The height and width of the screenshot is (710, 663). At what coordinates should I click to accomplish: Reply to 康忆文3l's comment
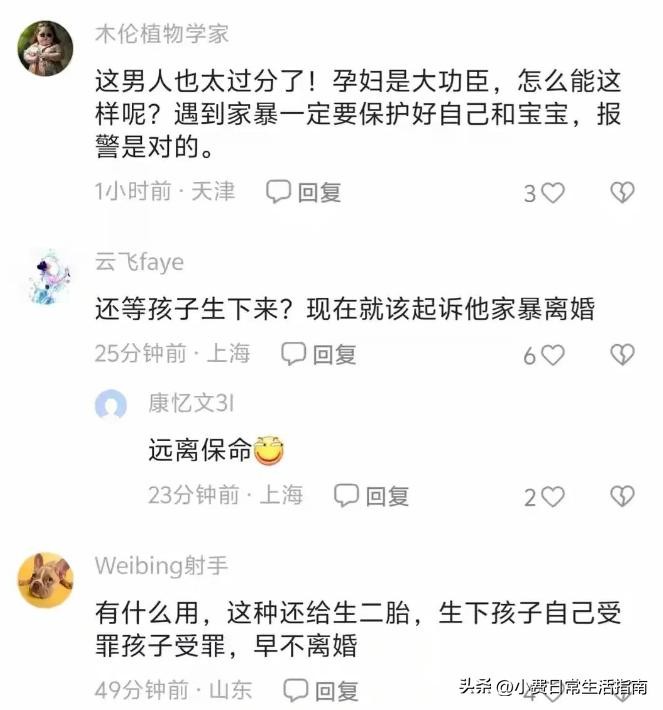click(372, 496)
